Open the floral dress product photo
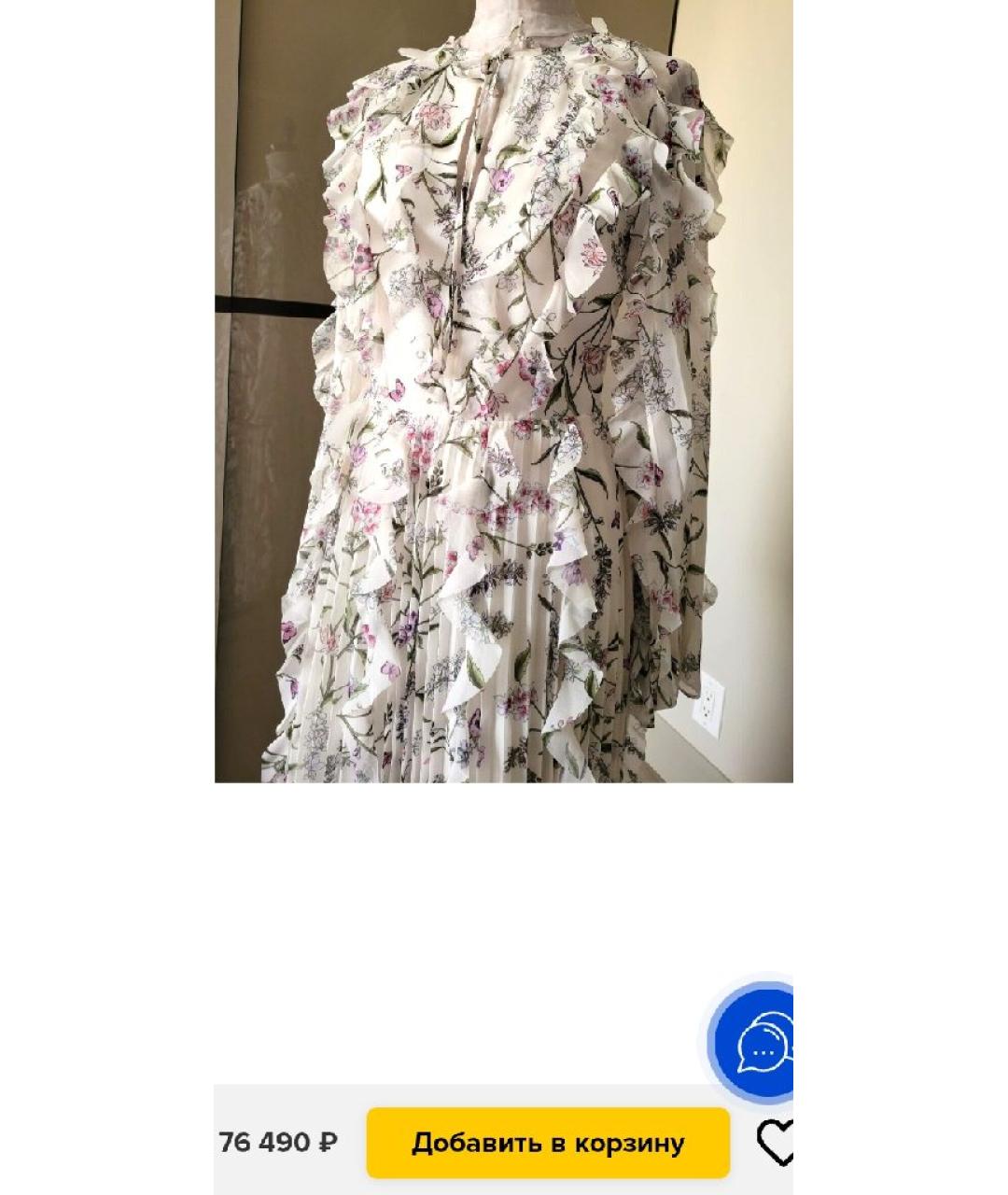The height and width of the screenshot is (1195, 1008). point(504,390)
